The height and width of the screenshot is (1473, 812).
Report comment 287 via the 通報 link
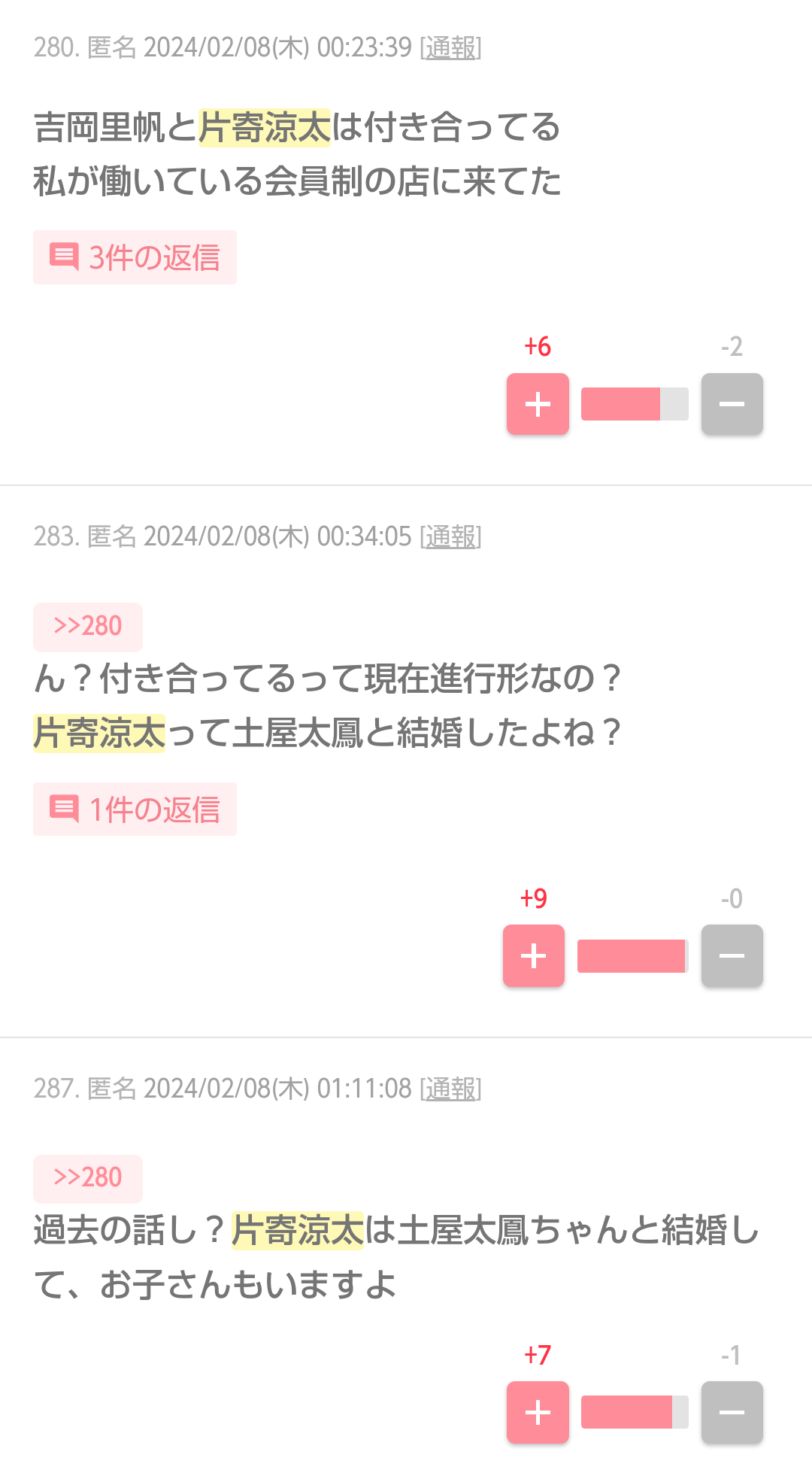pyautogui.click(x=450, y=1087)
